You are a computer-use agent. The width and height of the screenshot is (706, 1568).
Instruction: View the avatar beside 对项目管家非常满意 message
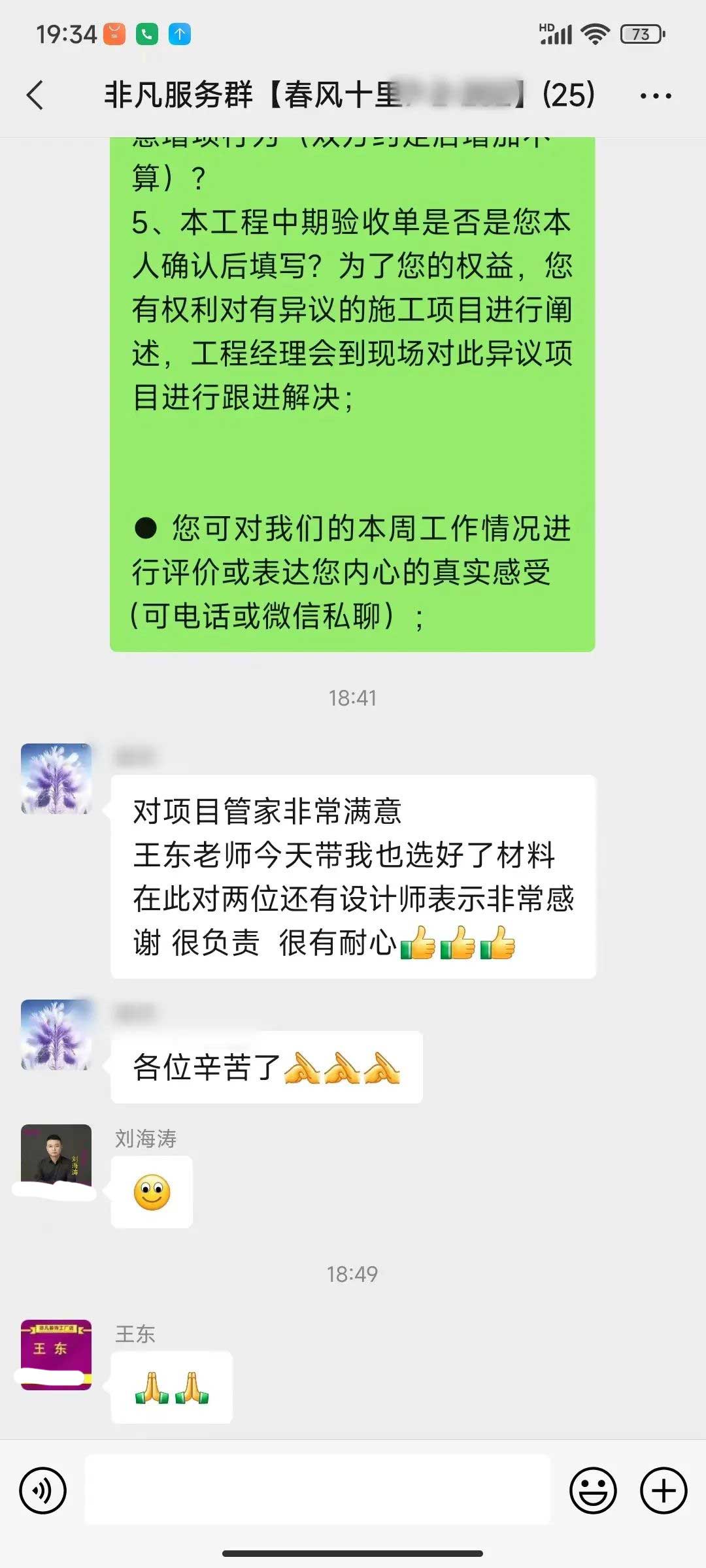pos(56,778)
